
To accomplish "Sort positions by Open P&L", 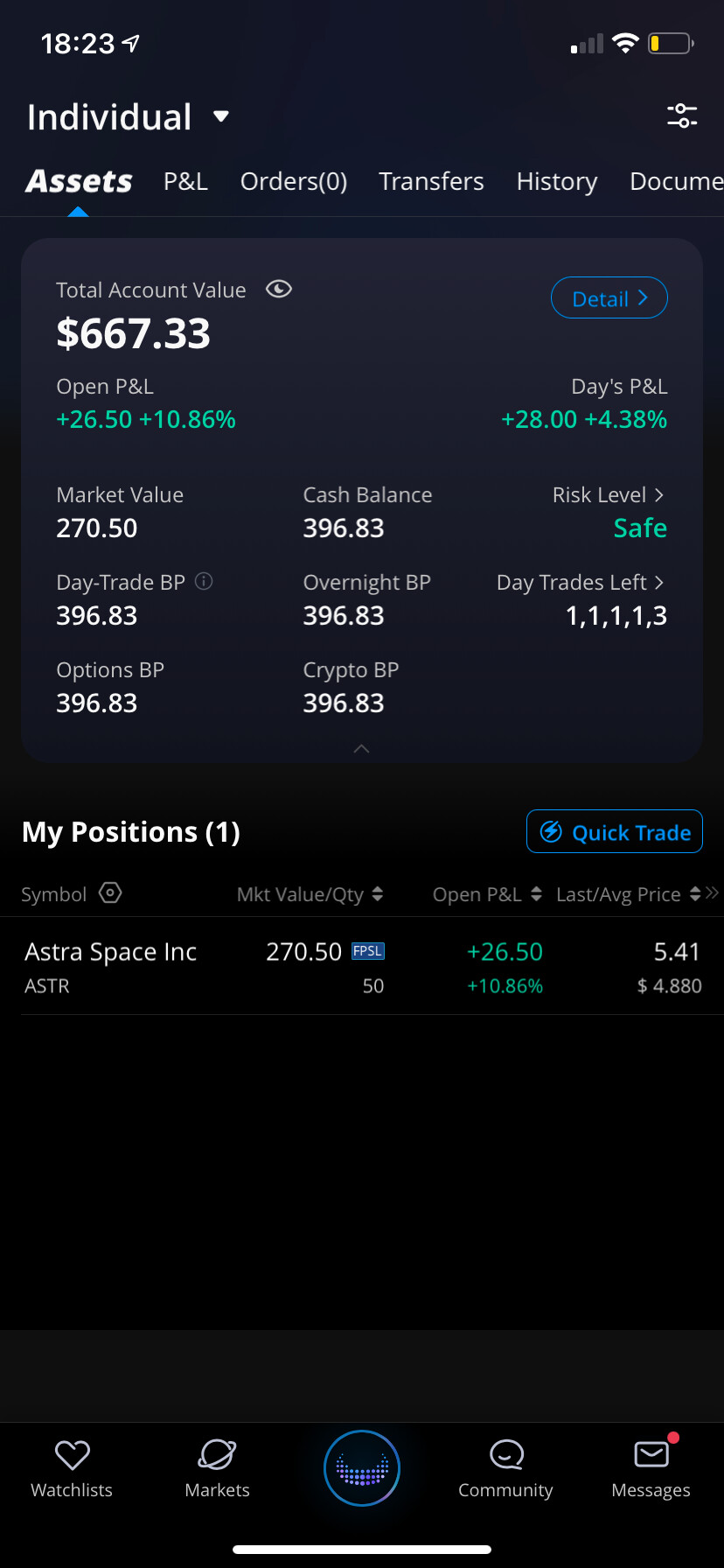I will point(488,894).
